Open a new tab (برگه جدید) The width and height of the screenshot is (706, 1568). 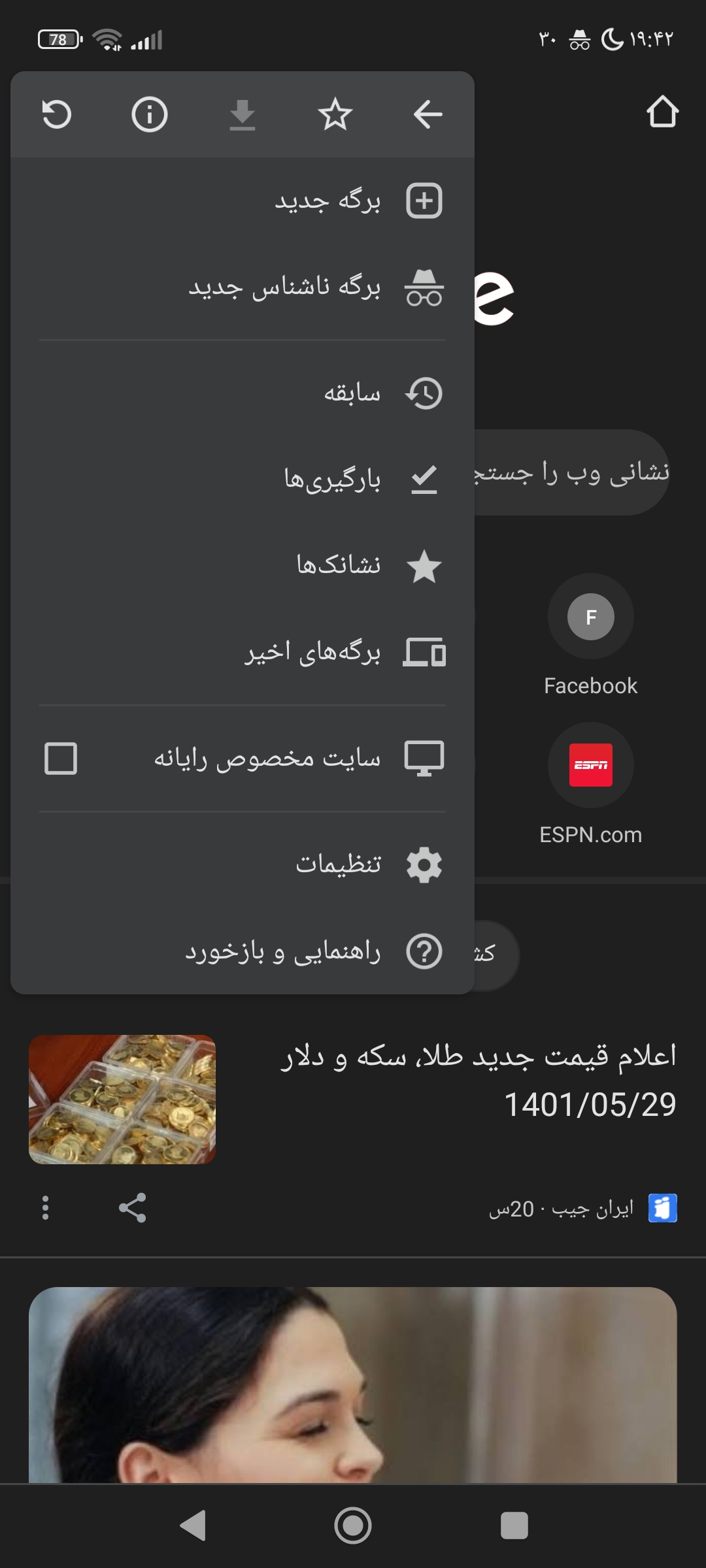point(327,201)
